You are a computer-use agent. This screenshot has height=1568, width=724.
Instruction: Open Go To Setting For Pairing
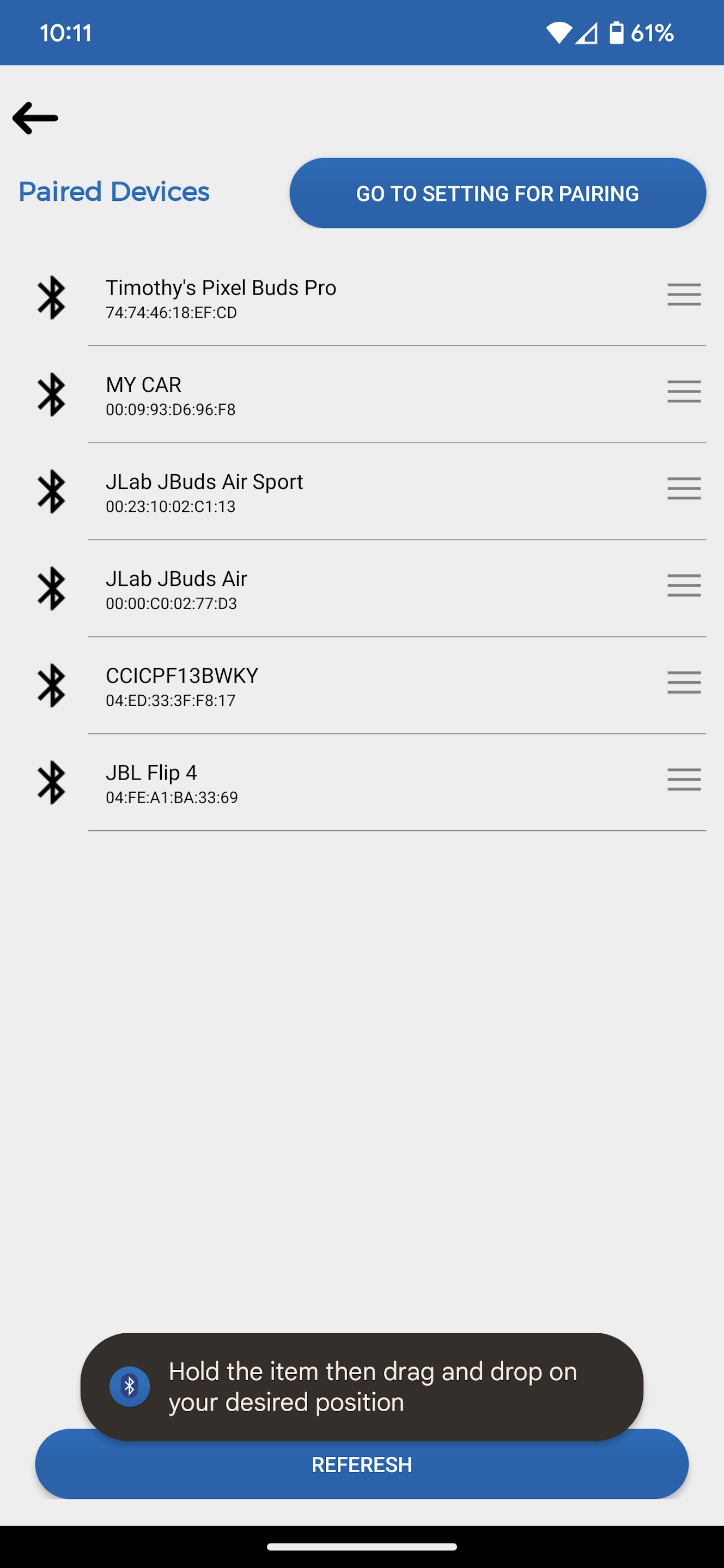point(497,194)
